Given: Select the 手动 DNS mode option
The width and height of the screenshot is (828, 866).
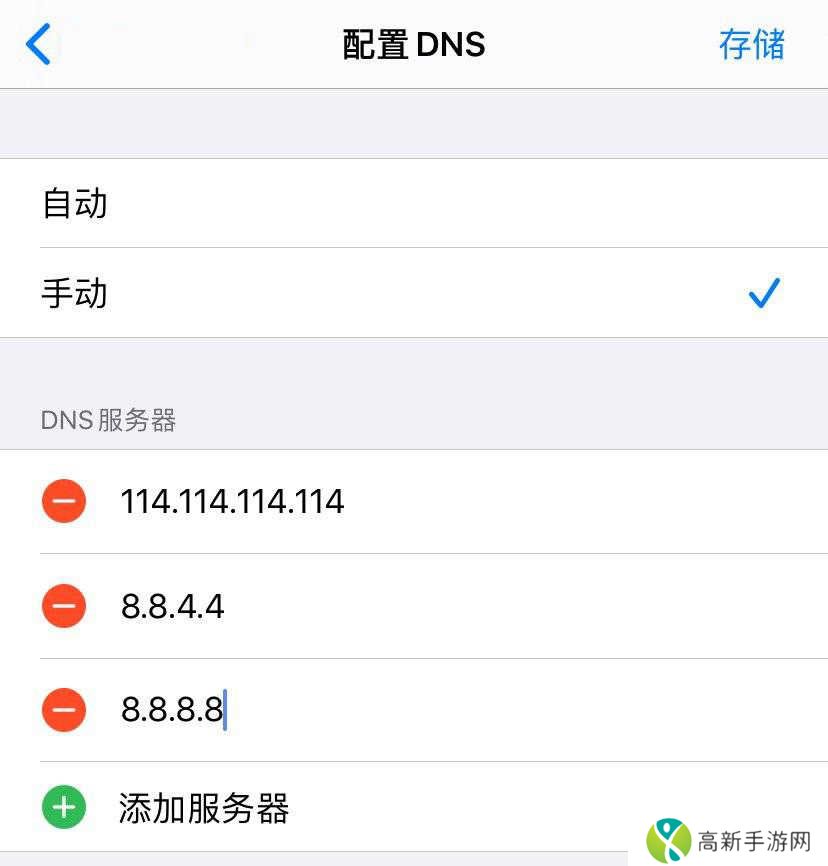Looking at the screenshot, I should tap(74, 292).
